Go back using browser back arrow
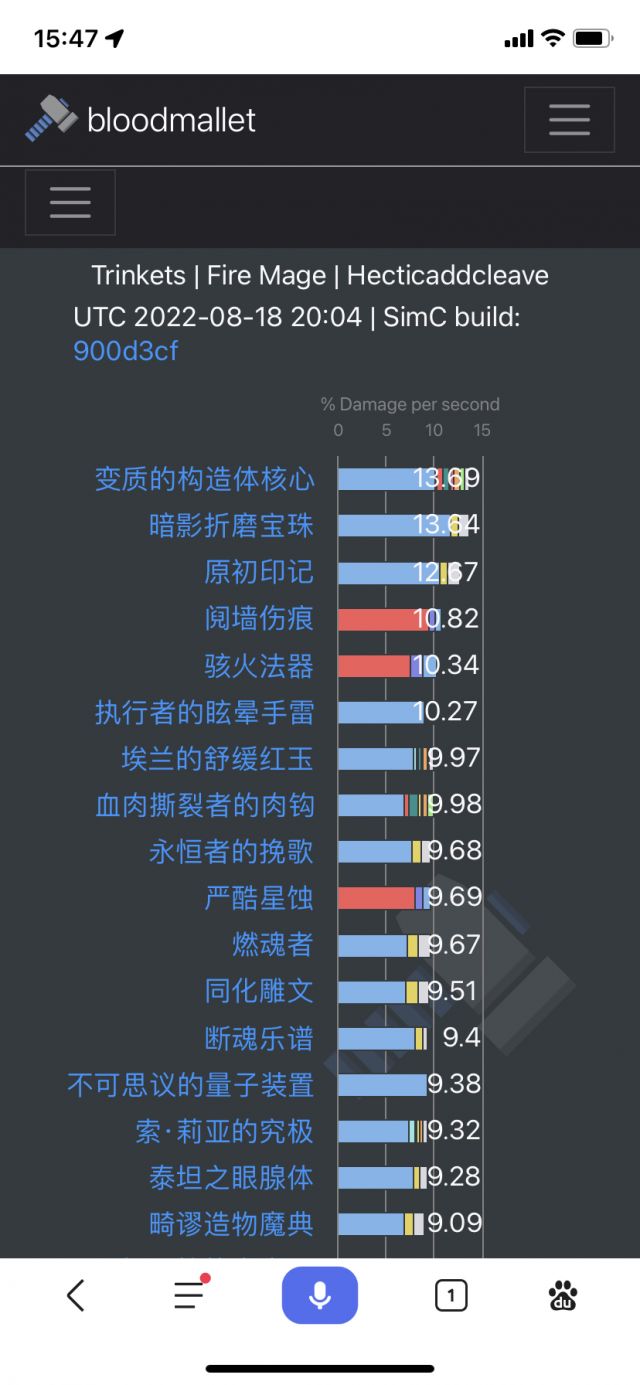Screen dimensions: 640x1385 (x=76, y=1296)
